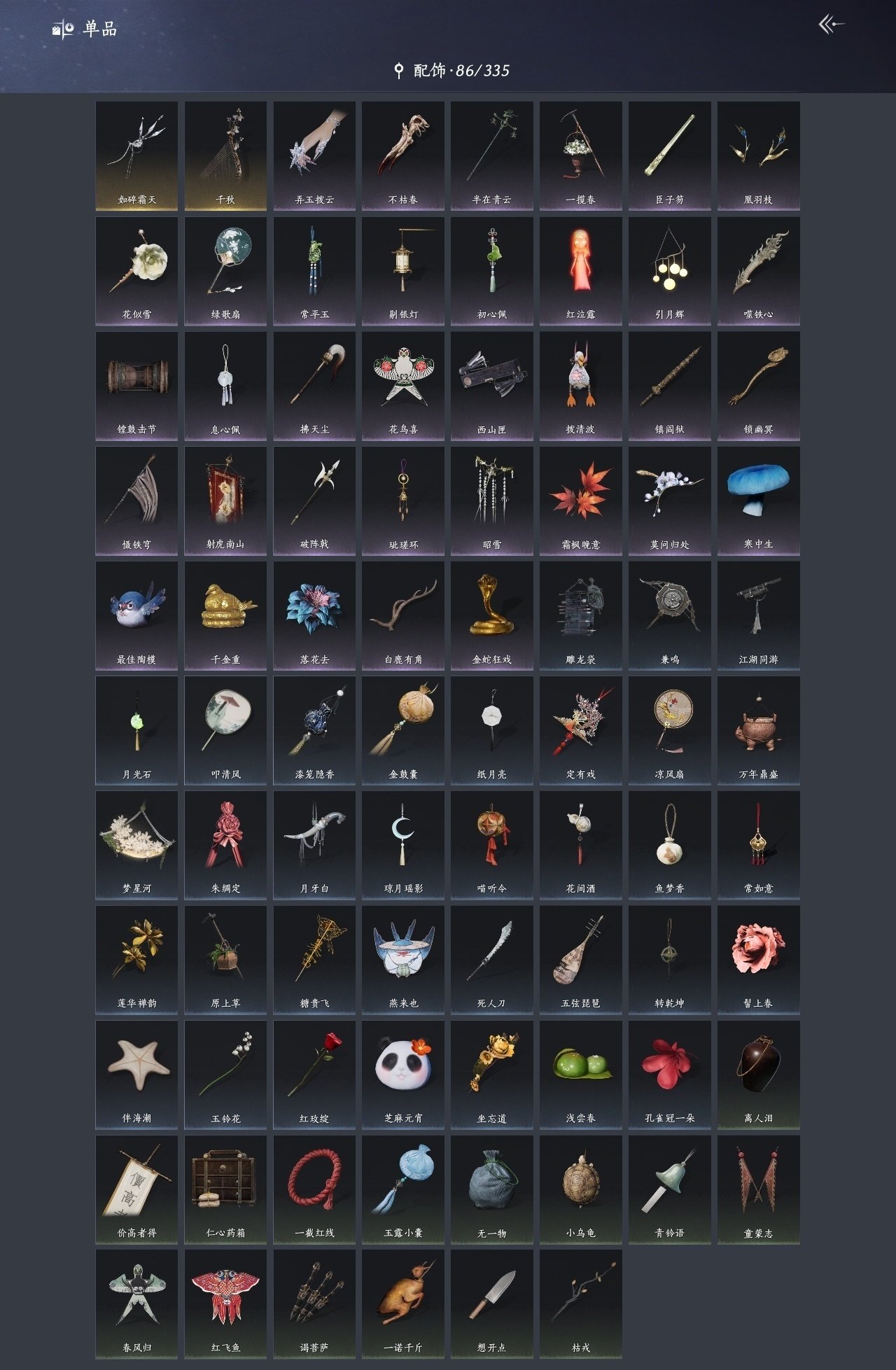This screenshot has height=1370, width=896.
Task: View the 寒中生 blue mushroom
Action: 758,500
